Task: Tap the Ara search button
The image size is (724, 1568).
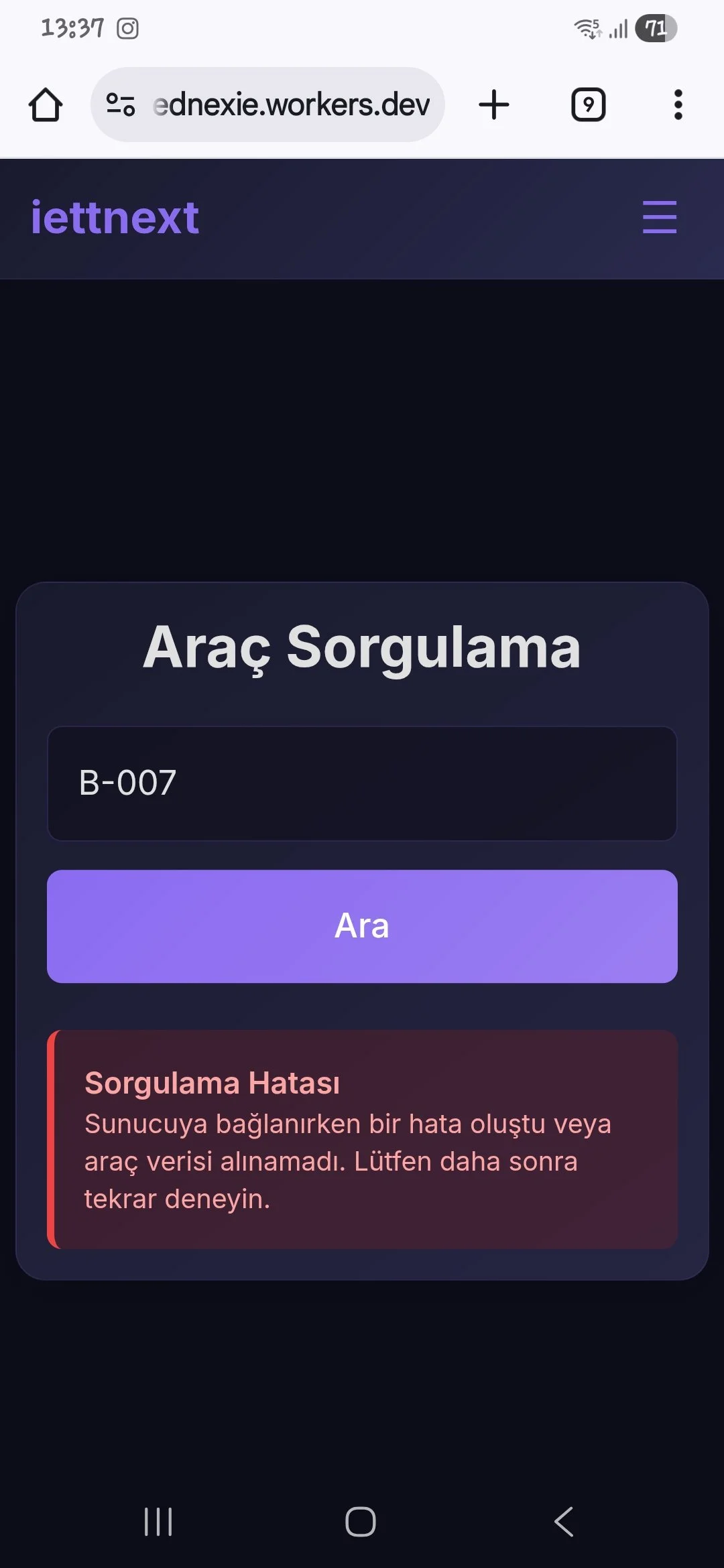Action: click(x=362, y=926)
